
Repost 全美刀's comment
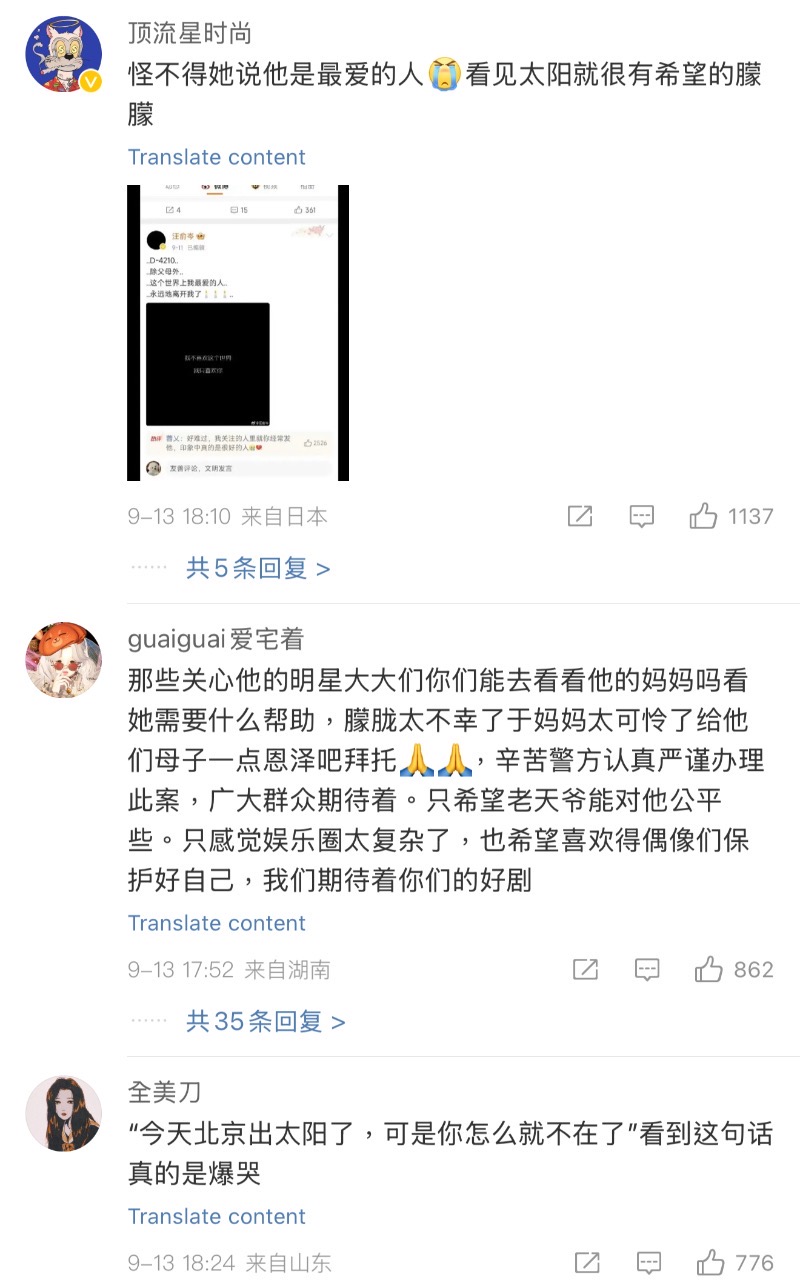587,1262
